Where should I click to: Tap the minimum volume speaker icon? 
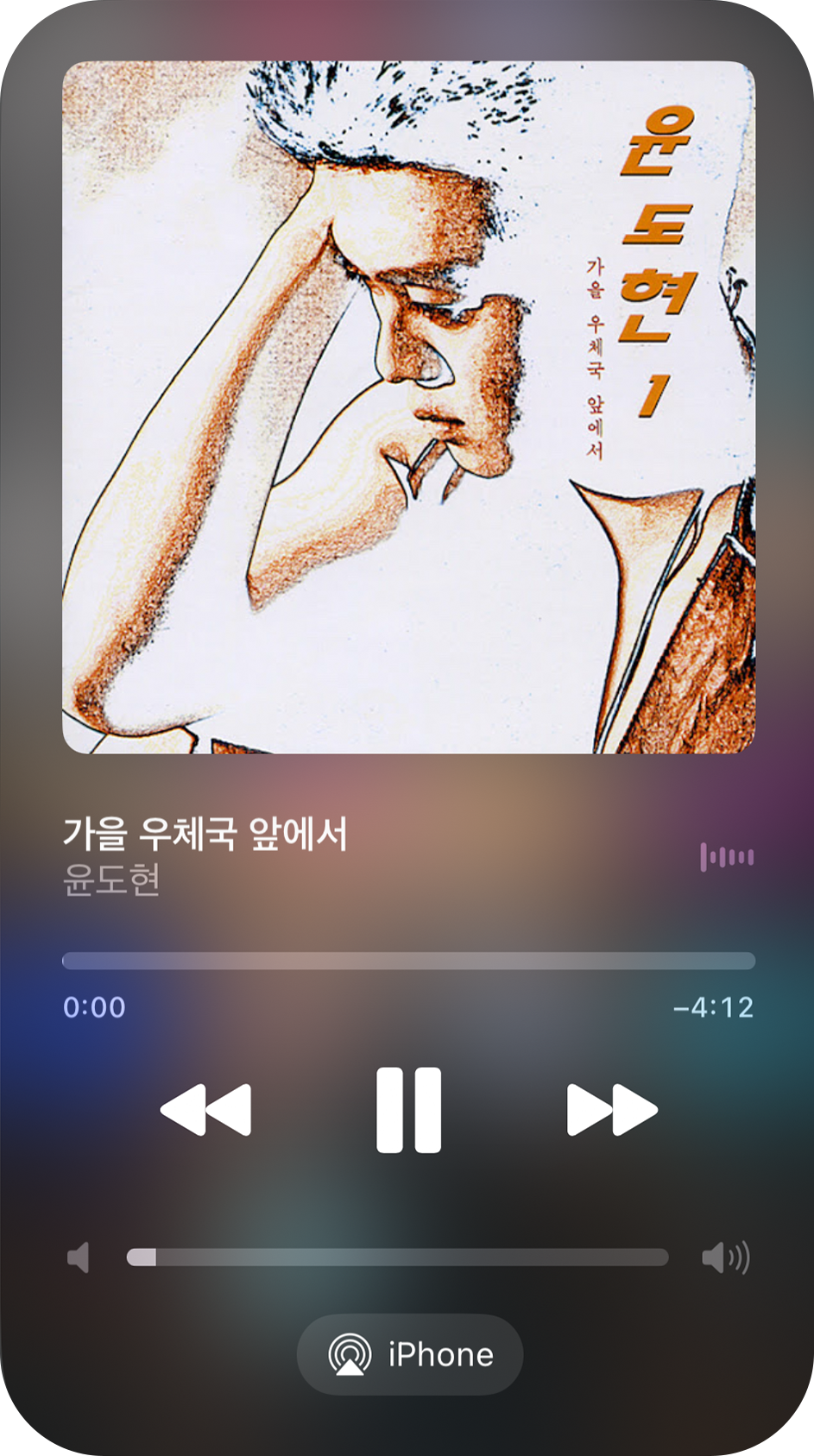point(79,1258)
